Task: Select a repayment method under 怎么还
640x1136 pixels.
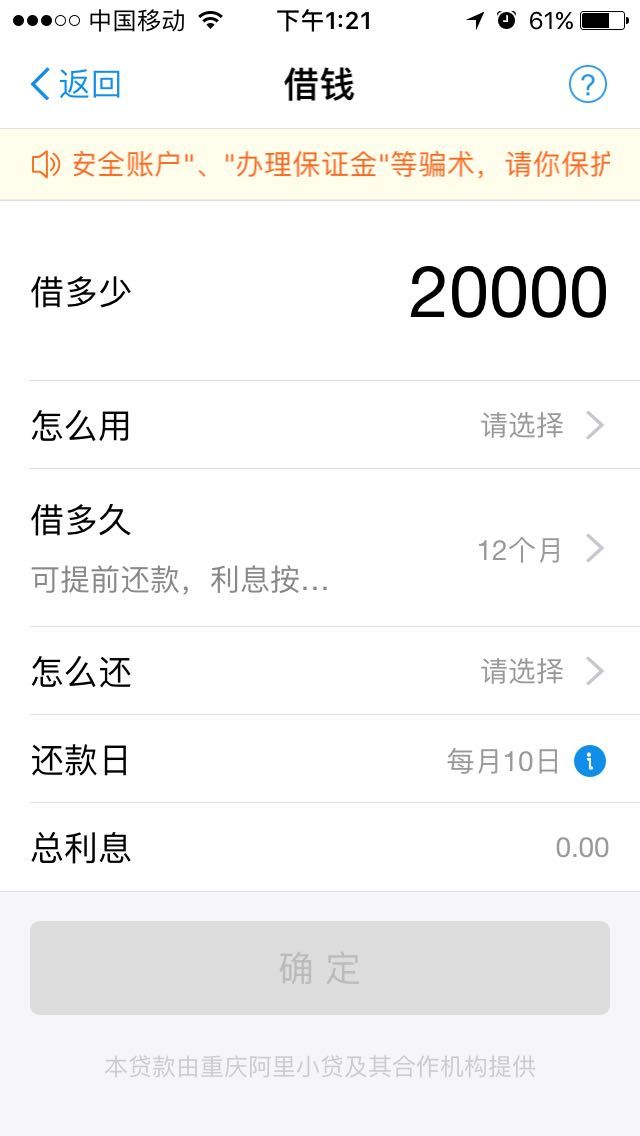Action: (x=320, y=672)
